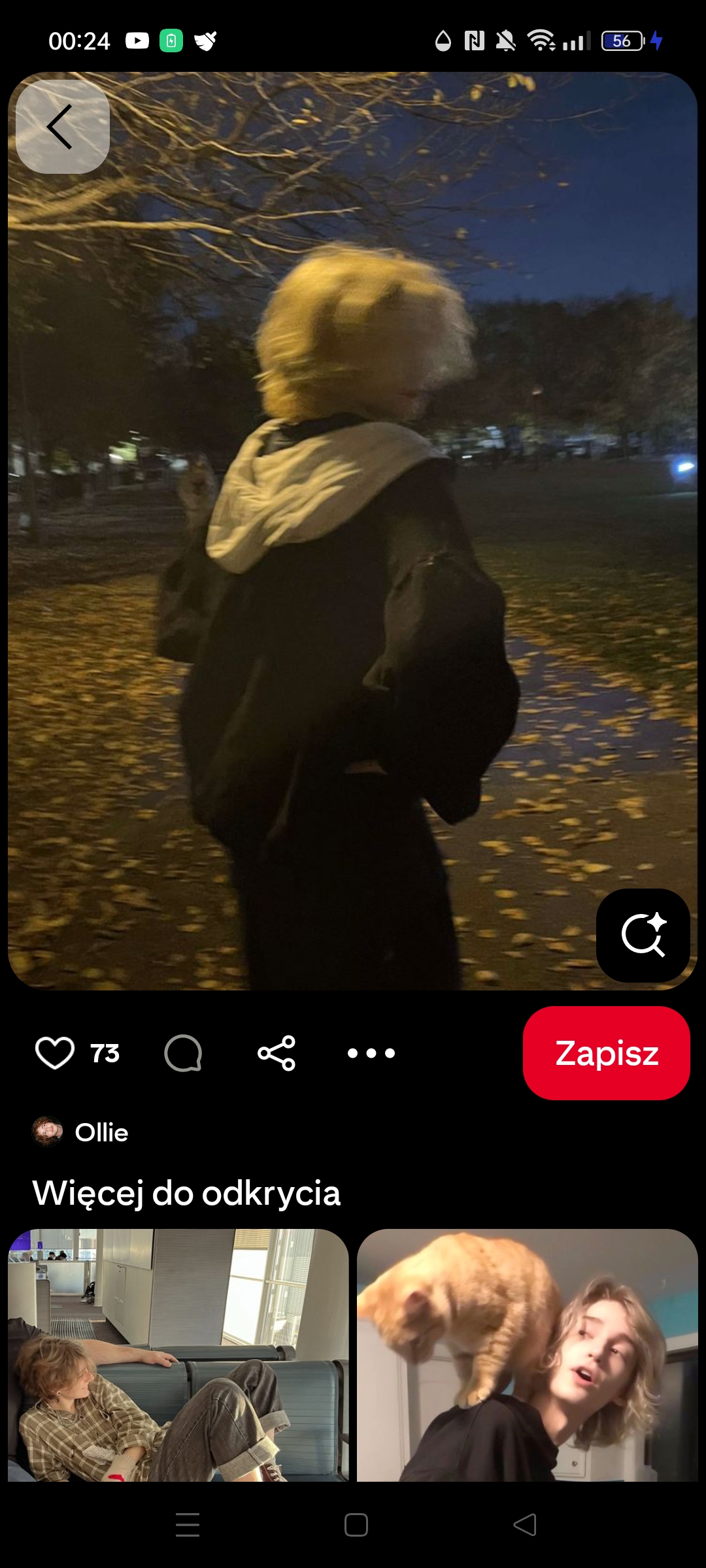
Task: Open recent apps from navigation bar
Action: [x=188, y=1525]
